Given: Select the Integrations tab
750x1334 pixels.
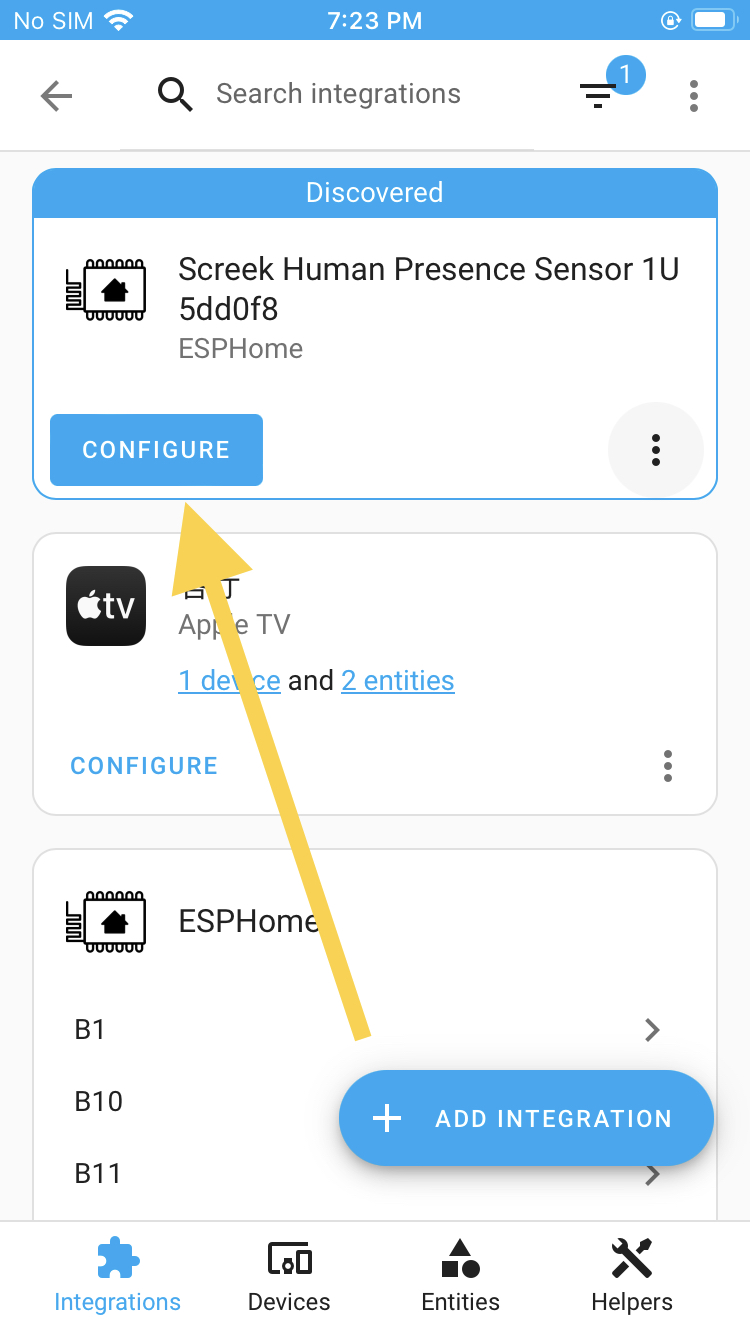Looking at the screenshot, I should pyautogui.click(x=118, y=1276).
